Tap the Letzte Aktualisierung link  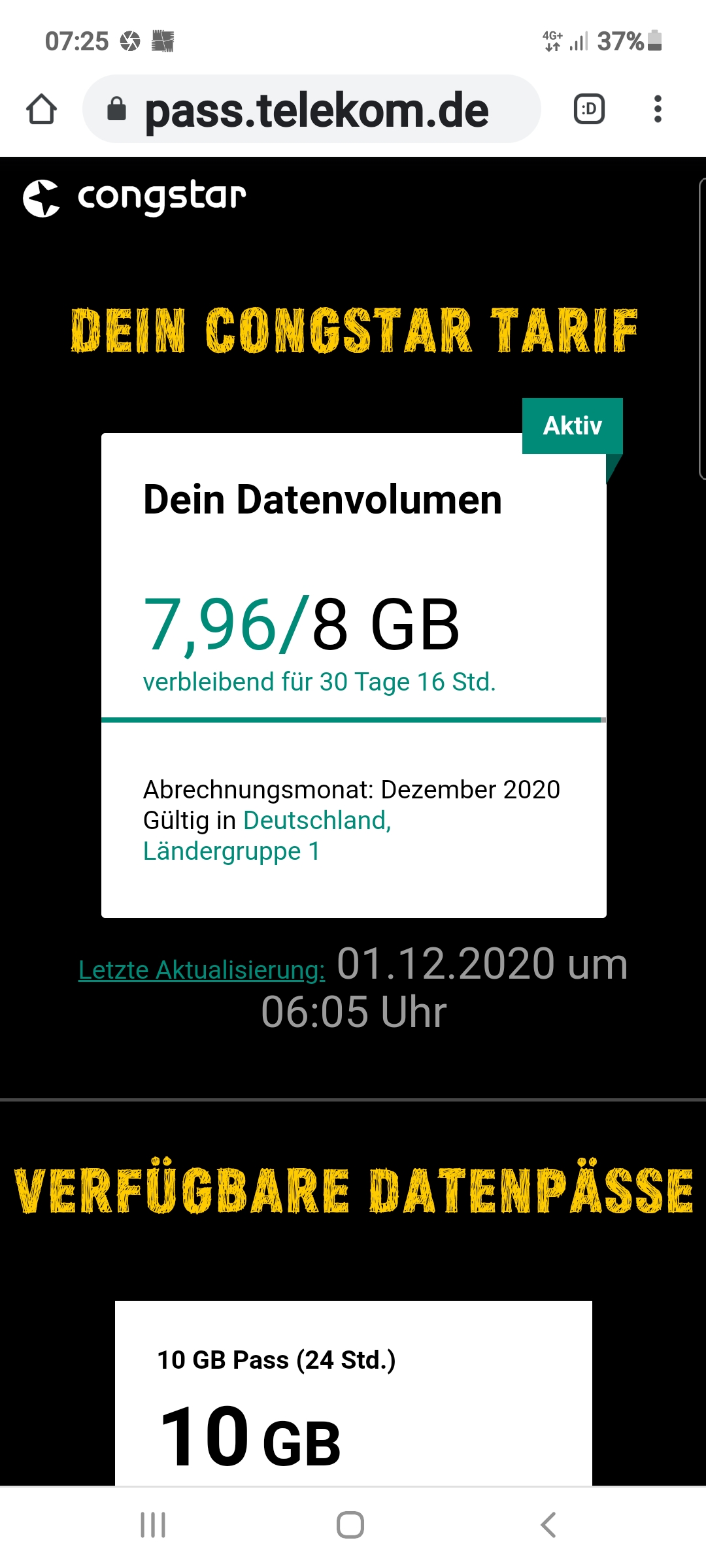pos(201,970)
